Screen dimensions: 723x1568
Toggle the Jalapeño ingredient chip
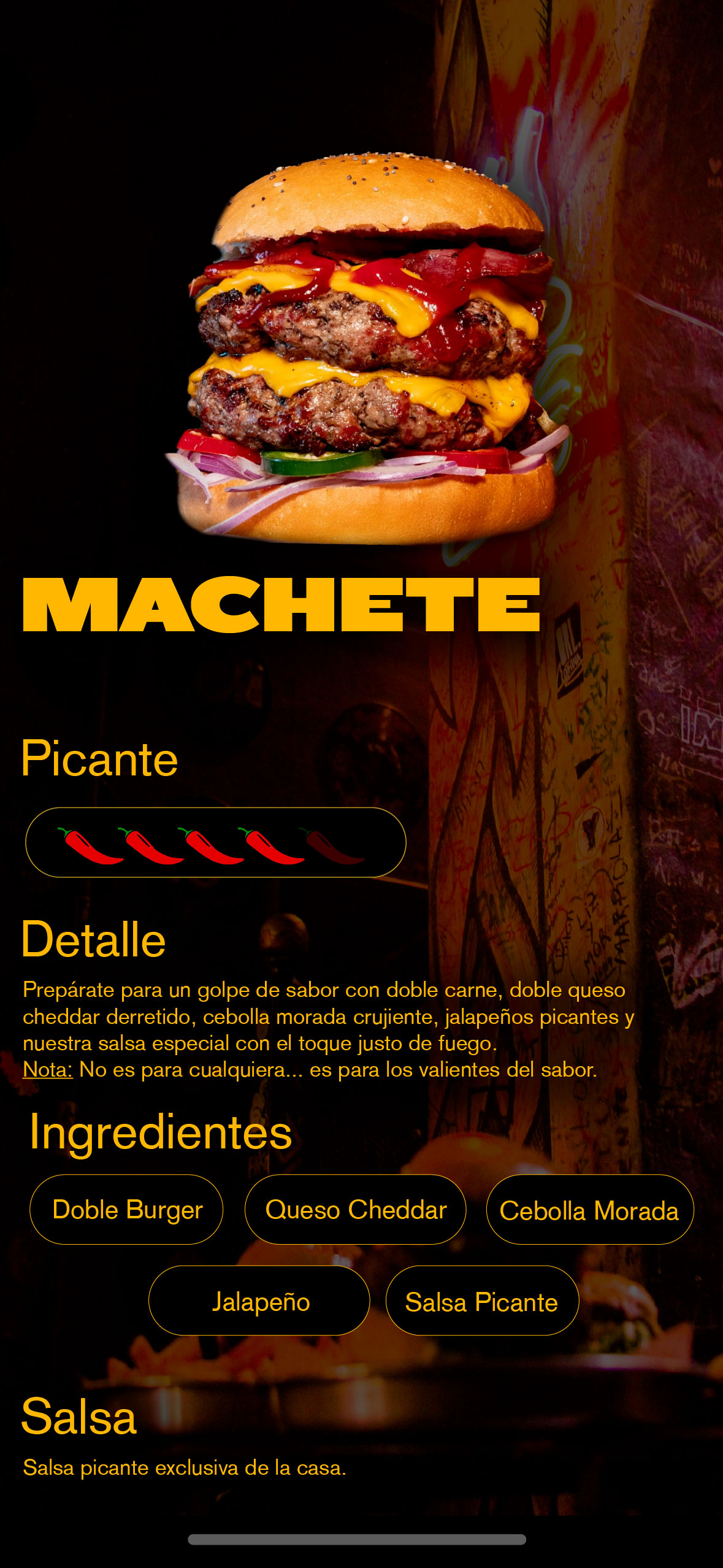(x=259, y=1300)
